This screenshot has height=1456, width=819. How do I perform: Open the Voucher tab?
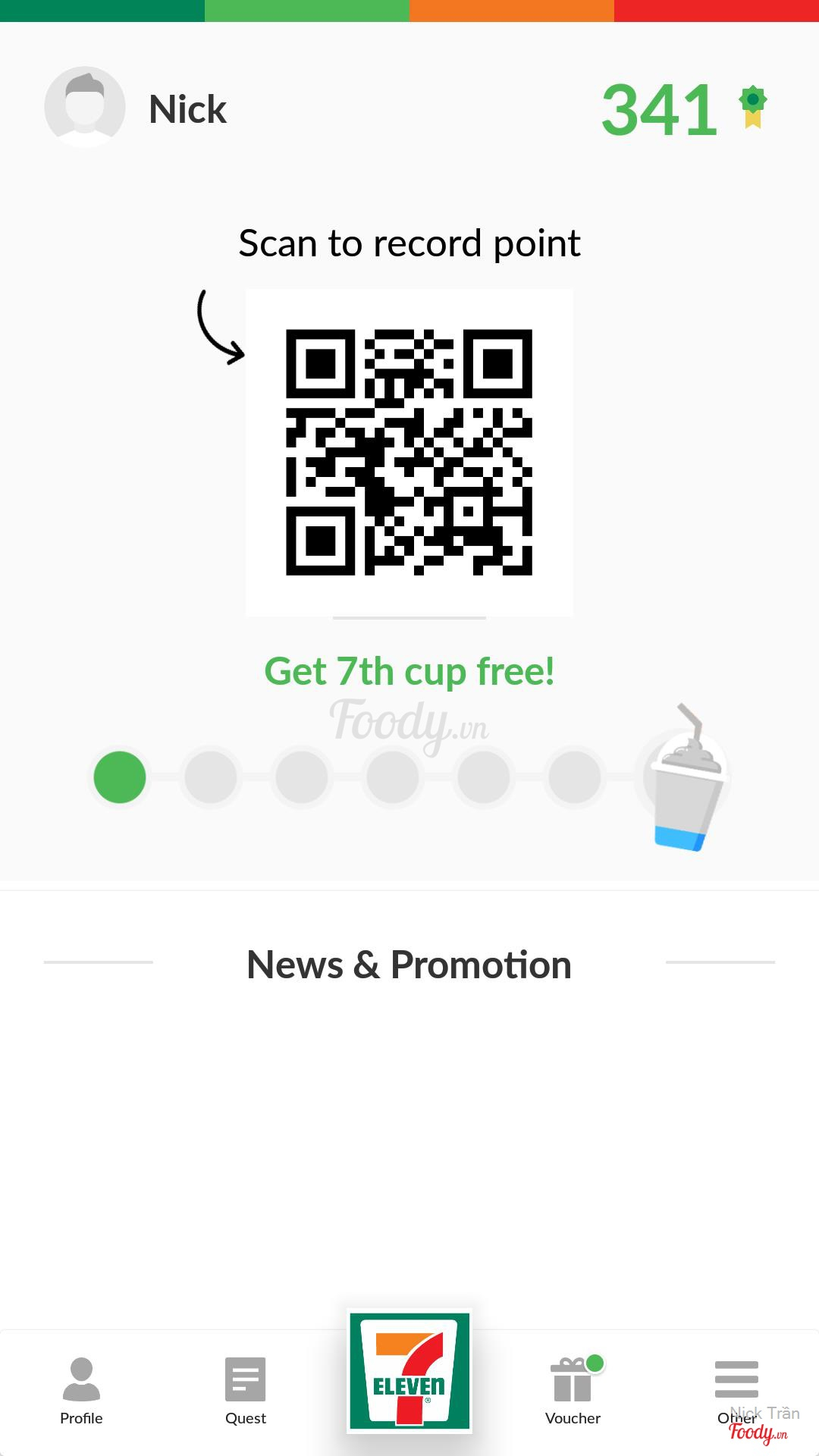point(573,1391)
